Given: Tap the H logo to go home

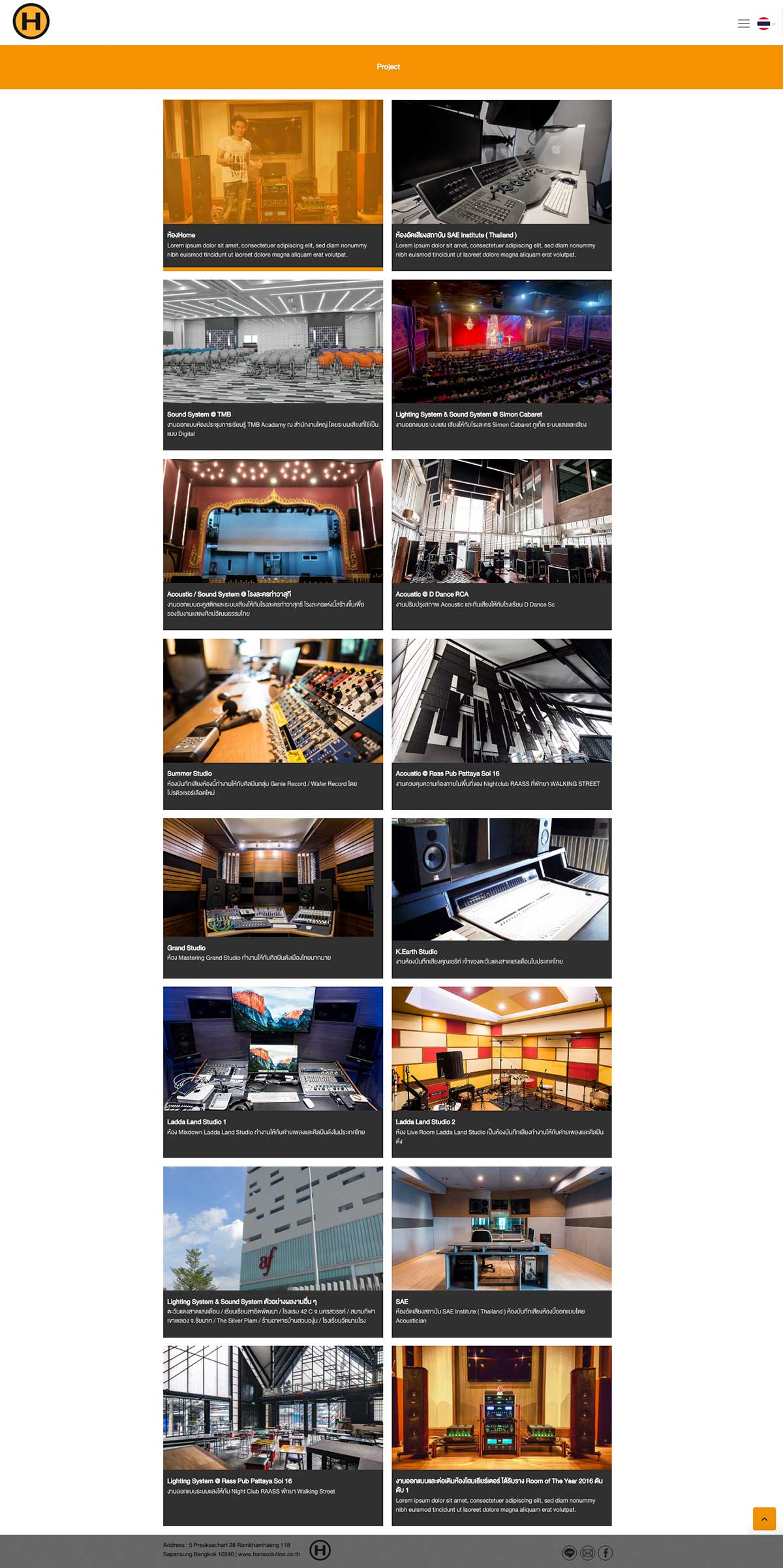Looking at the screenshot, I should point(31,22).
